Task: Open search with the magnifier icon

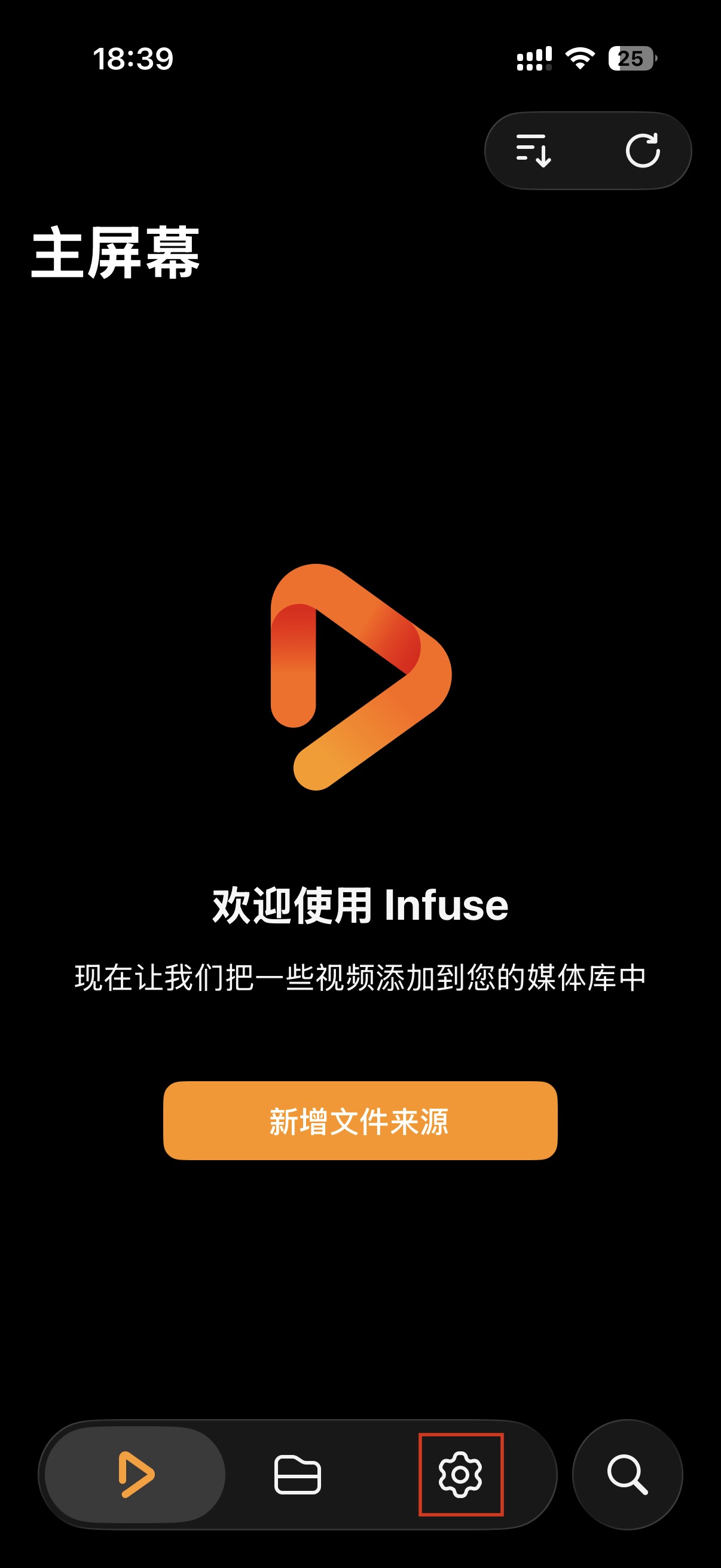Action: [627, 1474]
